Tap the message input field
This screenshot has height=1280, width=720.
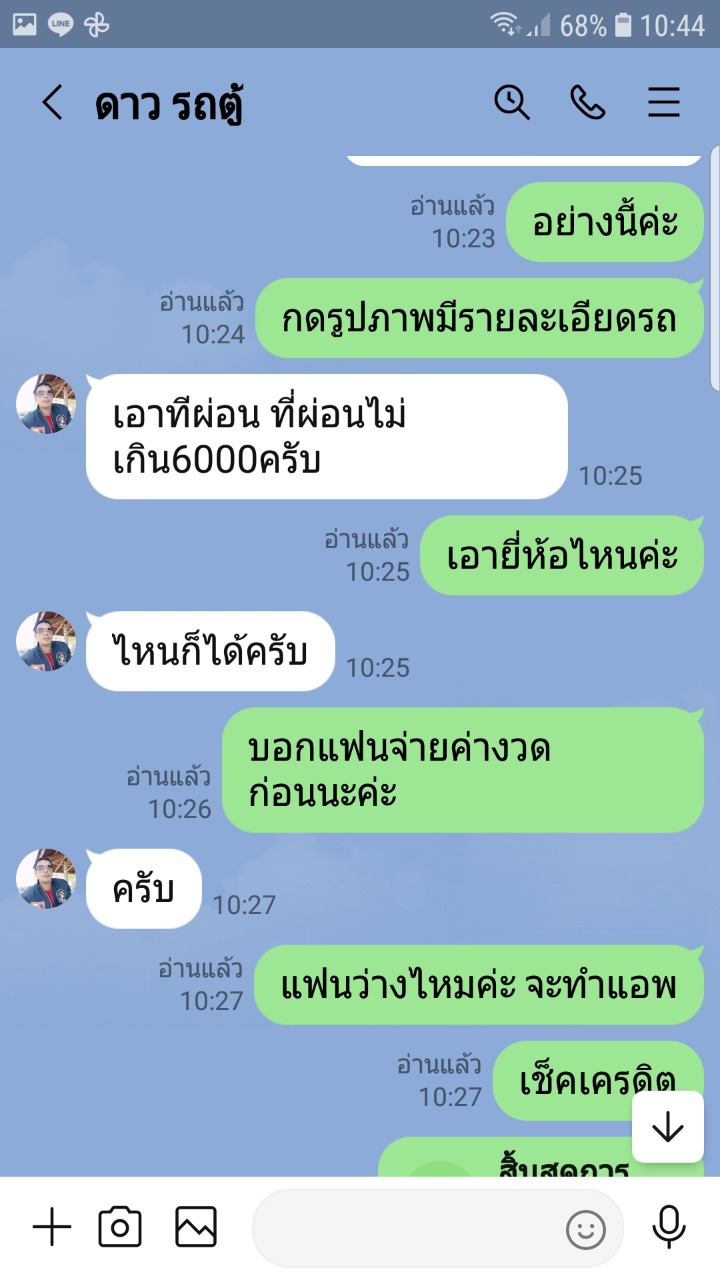tap(410, 1228)
